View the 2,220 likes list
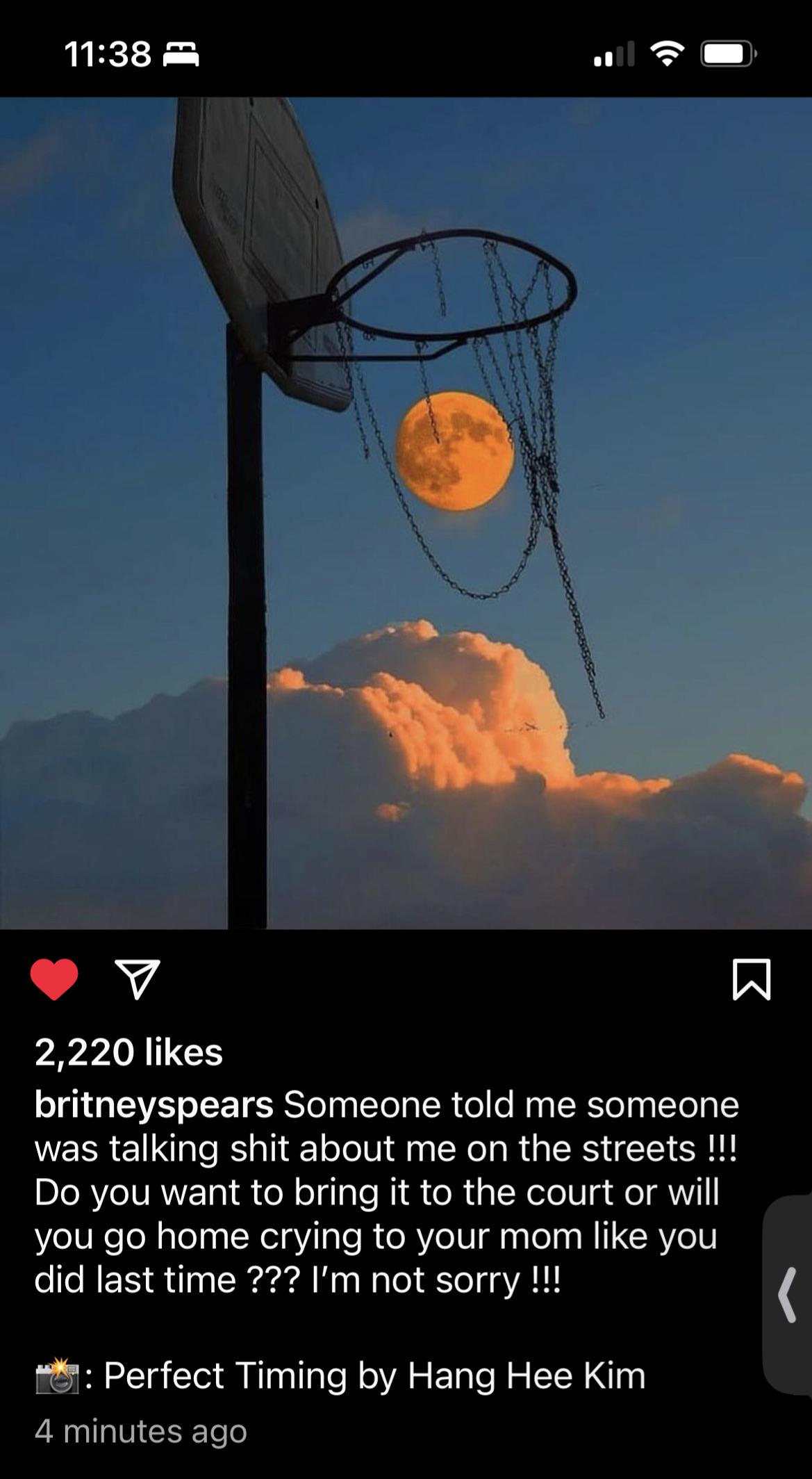The width and height of the screenshot is (812, 1479). pyautogui.click(x=129, y=1052)
